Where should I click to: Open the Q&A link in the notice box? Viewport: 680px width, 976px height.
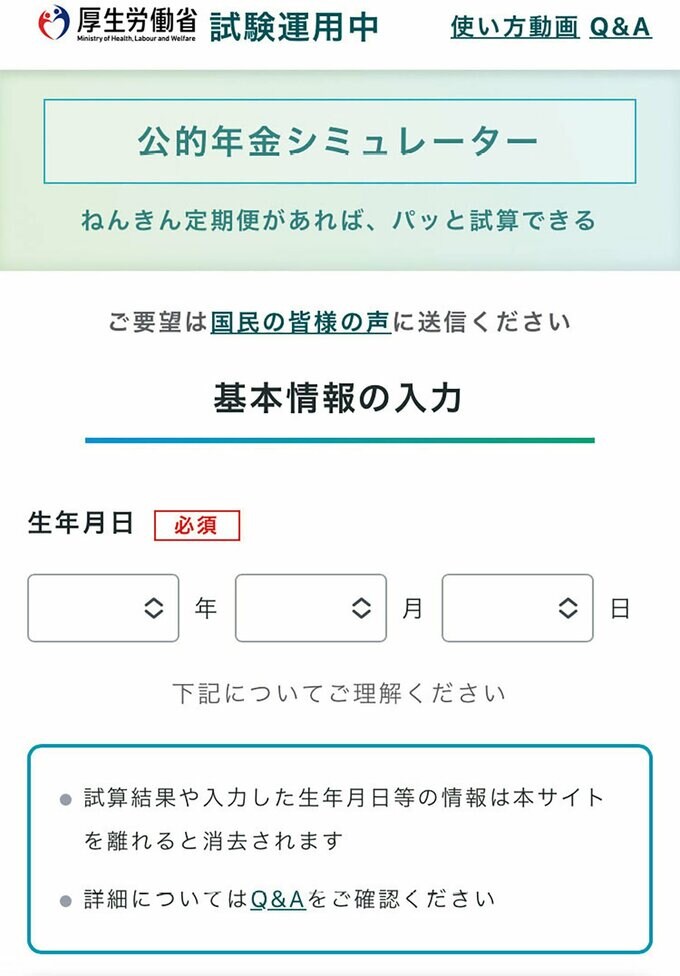pyautogui.click(x=278, y=898)
